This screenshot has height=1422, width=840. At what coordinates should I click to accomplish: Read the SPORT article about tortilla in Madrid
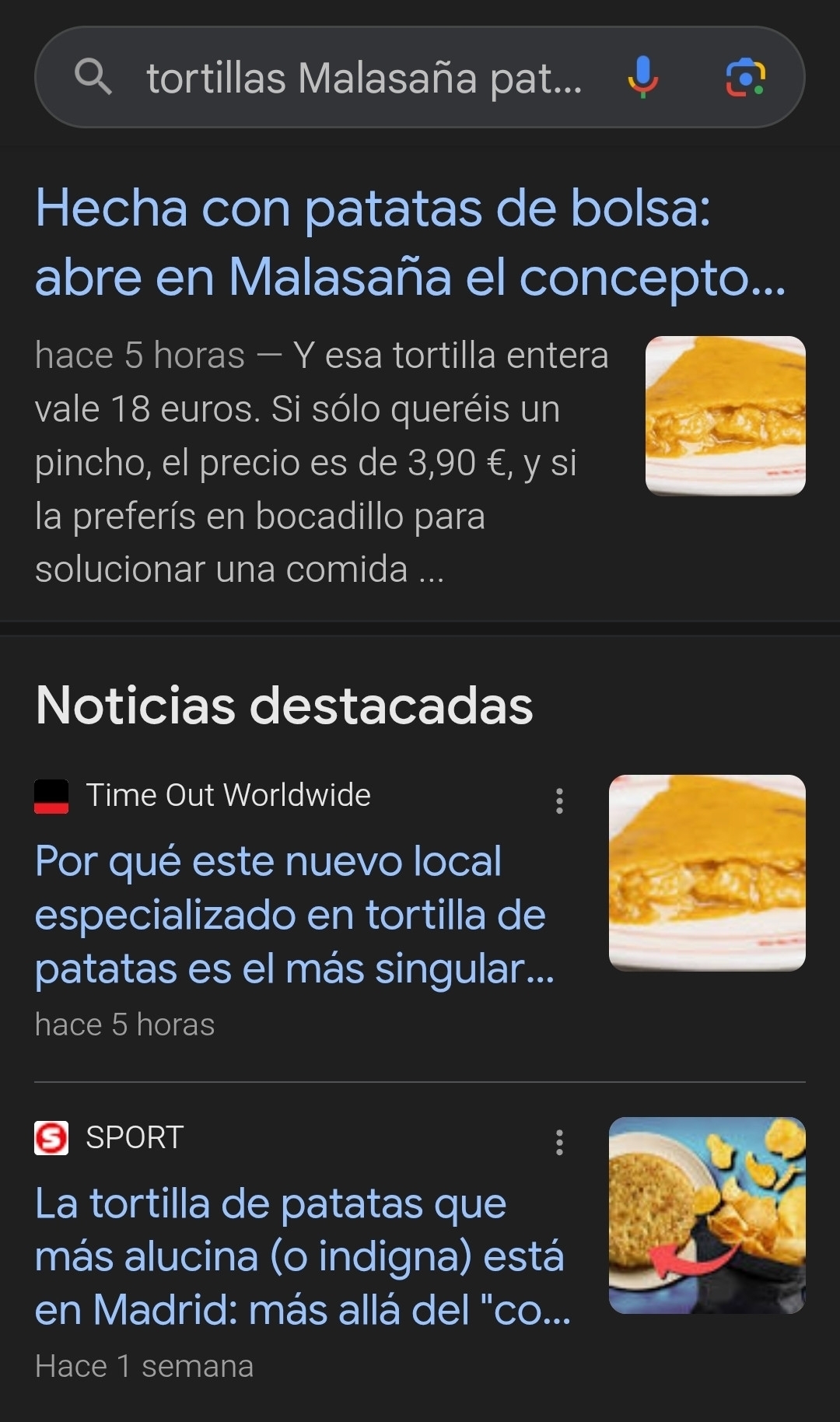coord(302,1256)
